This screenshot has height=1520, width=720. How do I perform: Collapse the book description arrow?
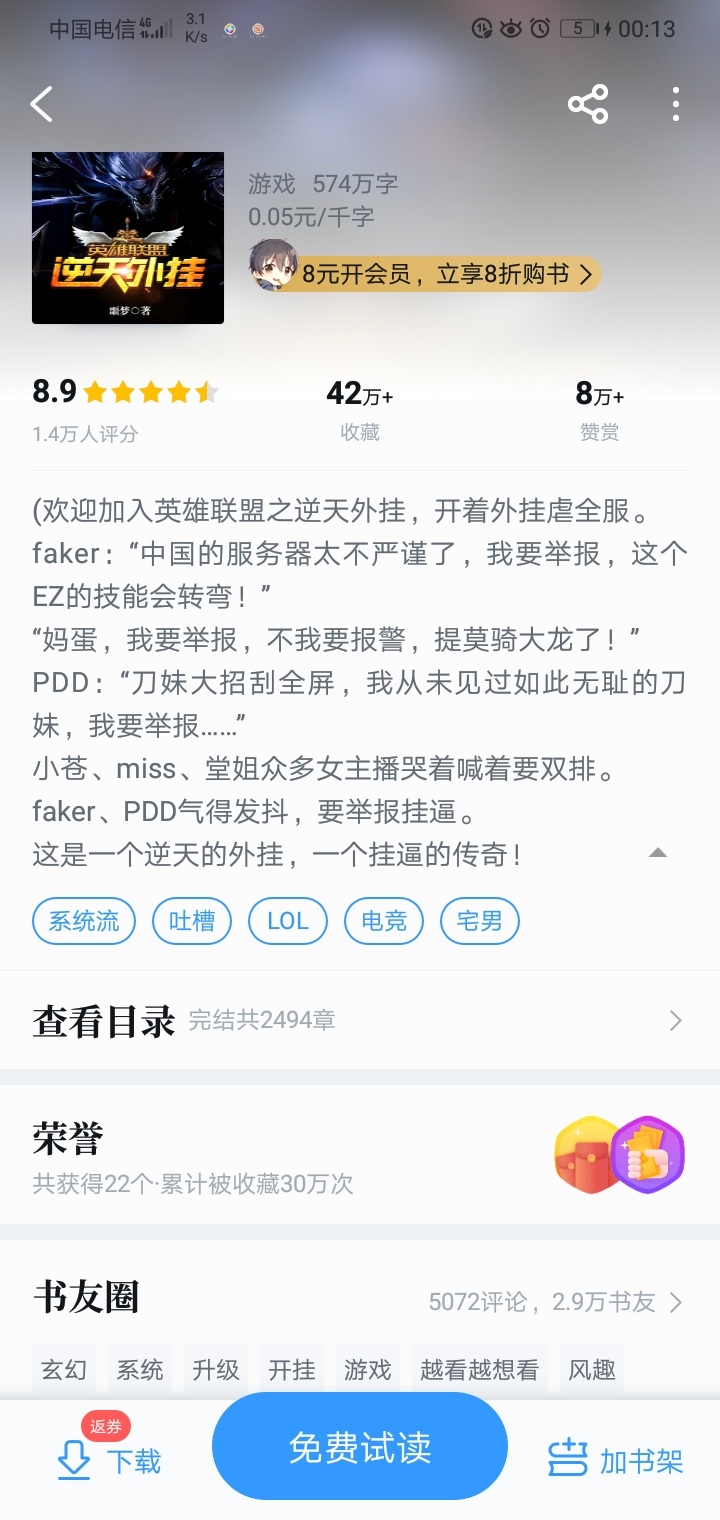point(657,853)
